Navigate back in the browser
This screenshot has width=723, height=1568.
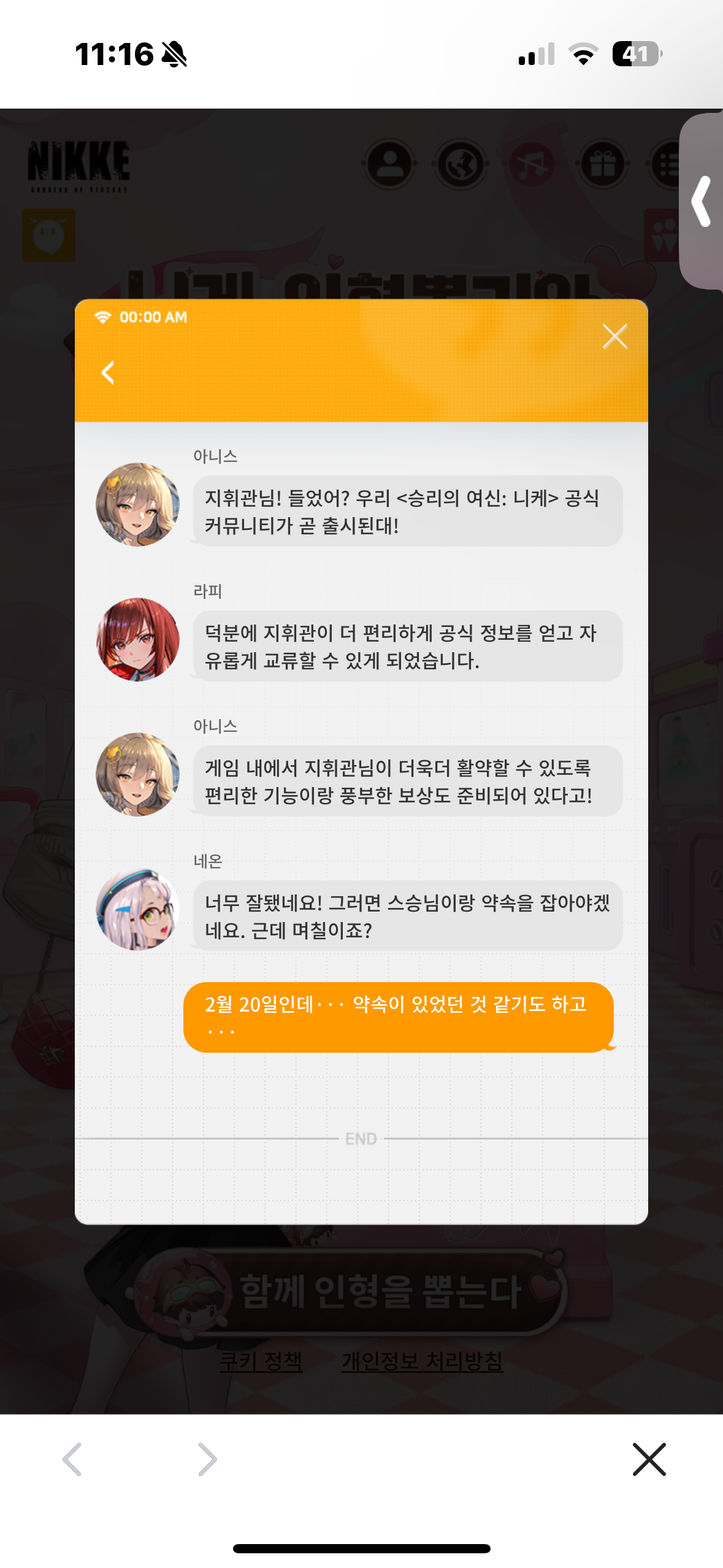72,1459
